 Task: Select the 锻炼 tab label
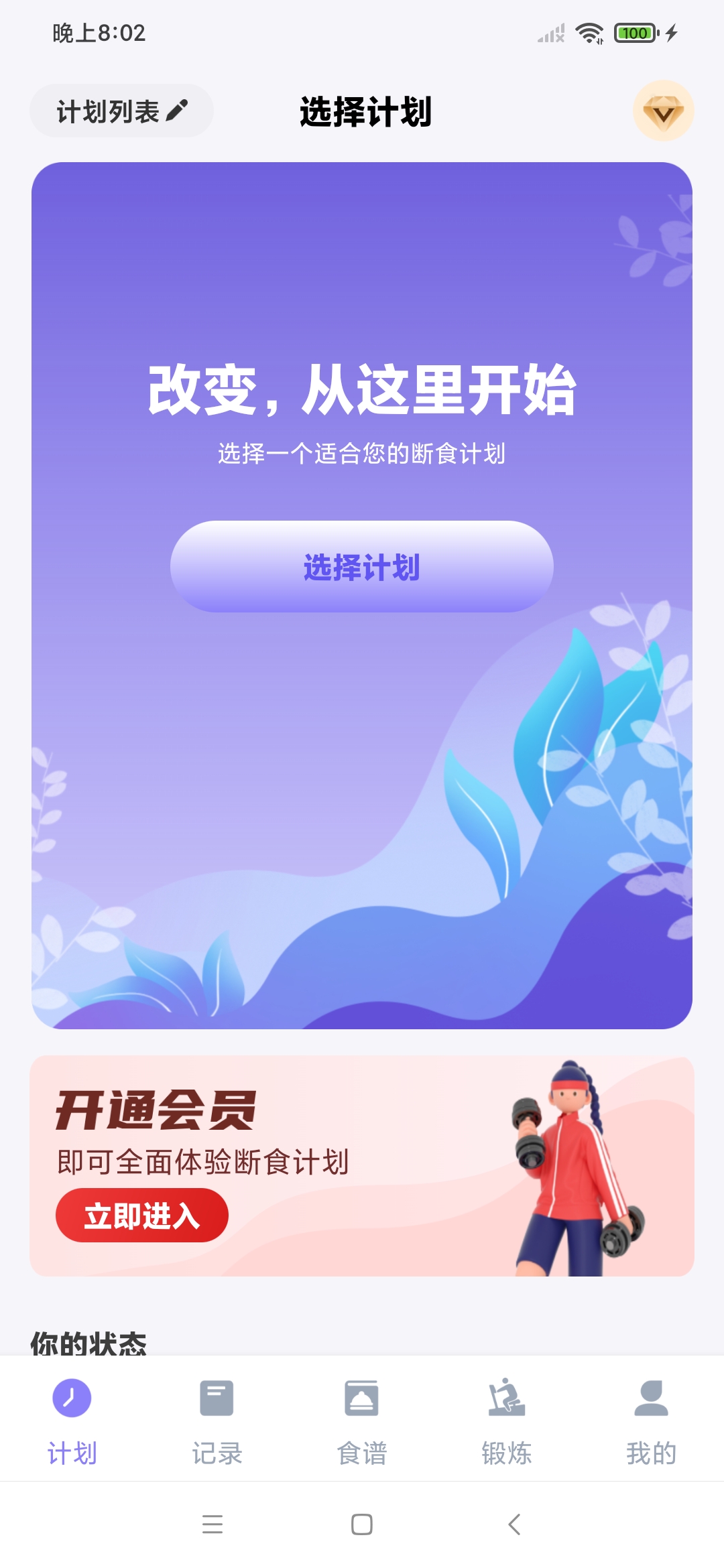507,1453
